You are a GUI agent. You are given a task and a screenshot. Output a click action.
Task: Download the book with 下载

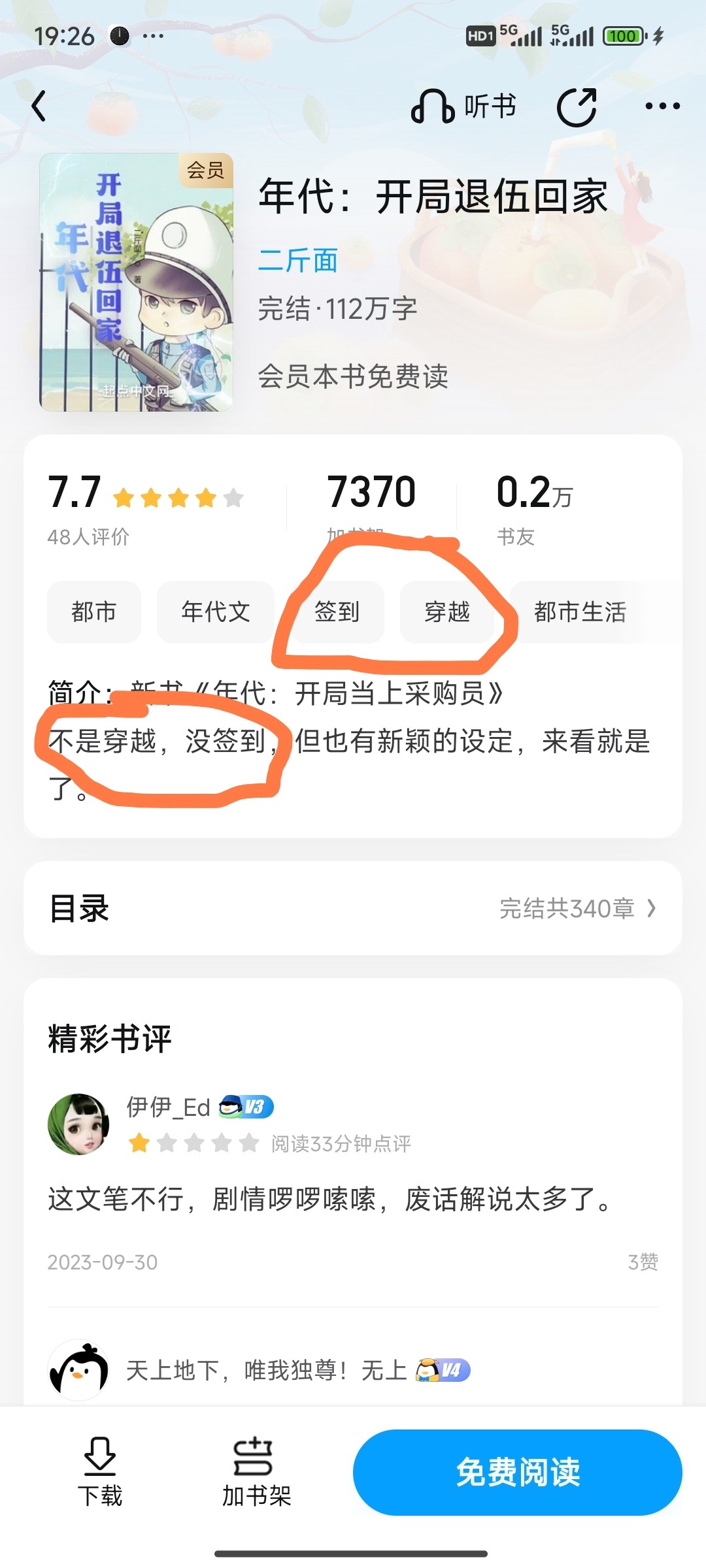tap(100, 1471)
